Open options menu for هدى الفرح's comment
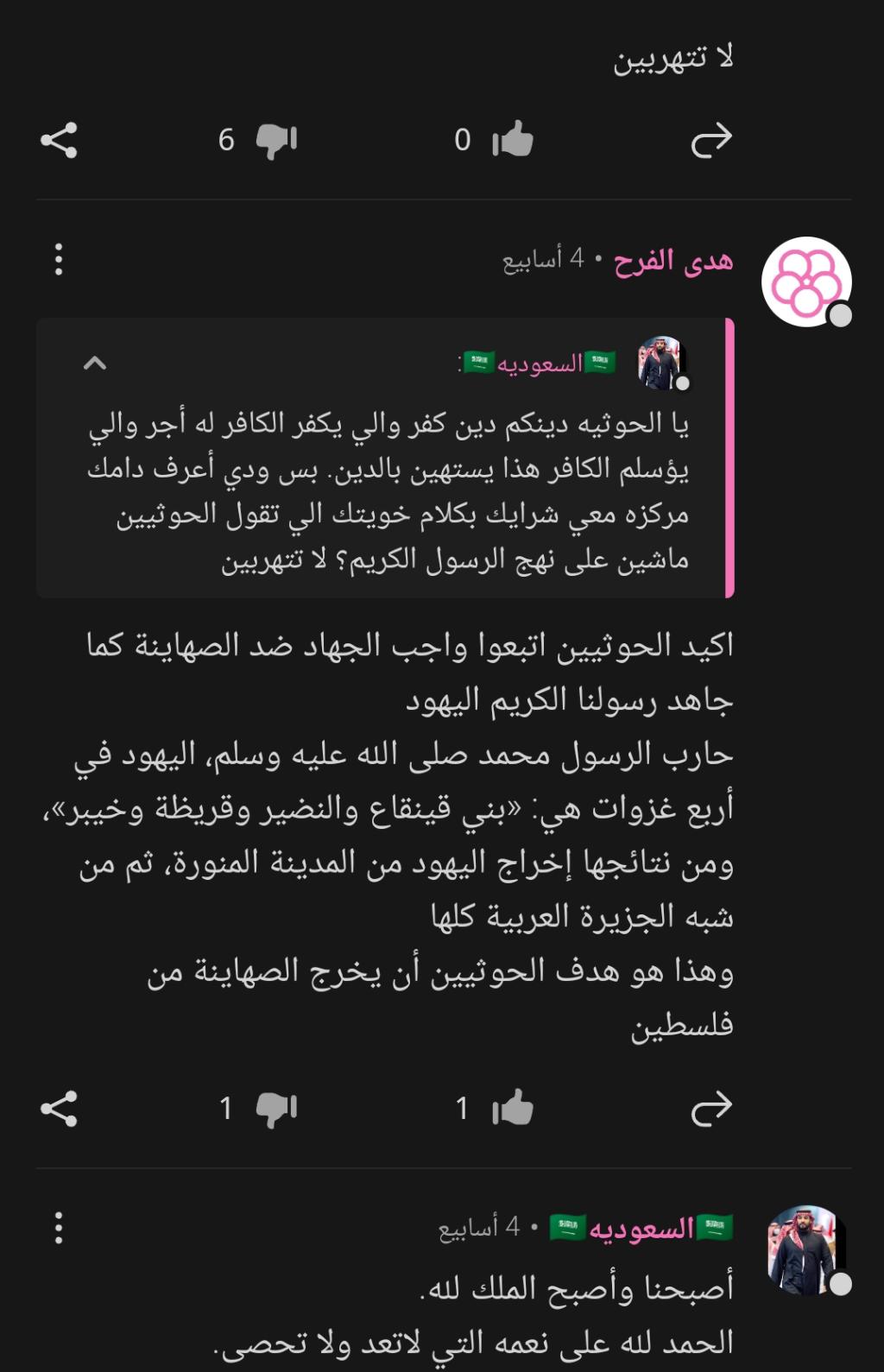The width and height of the screenshot is (884, 1372). [59, 259]
